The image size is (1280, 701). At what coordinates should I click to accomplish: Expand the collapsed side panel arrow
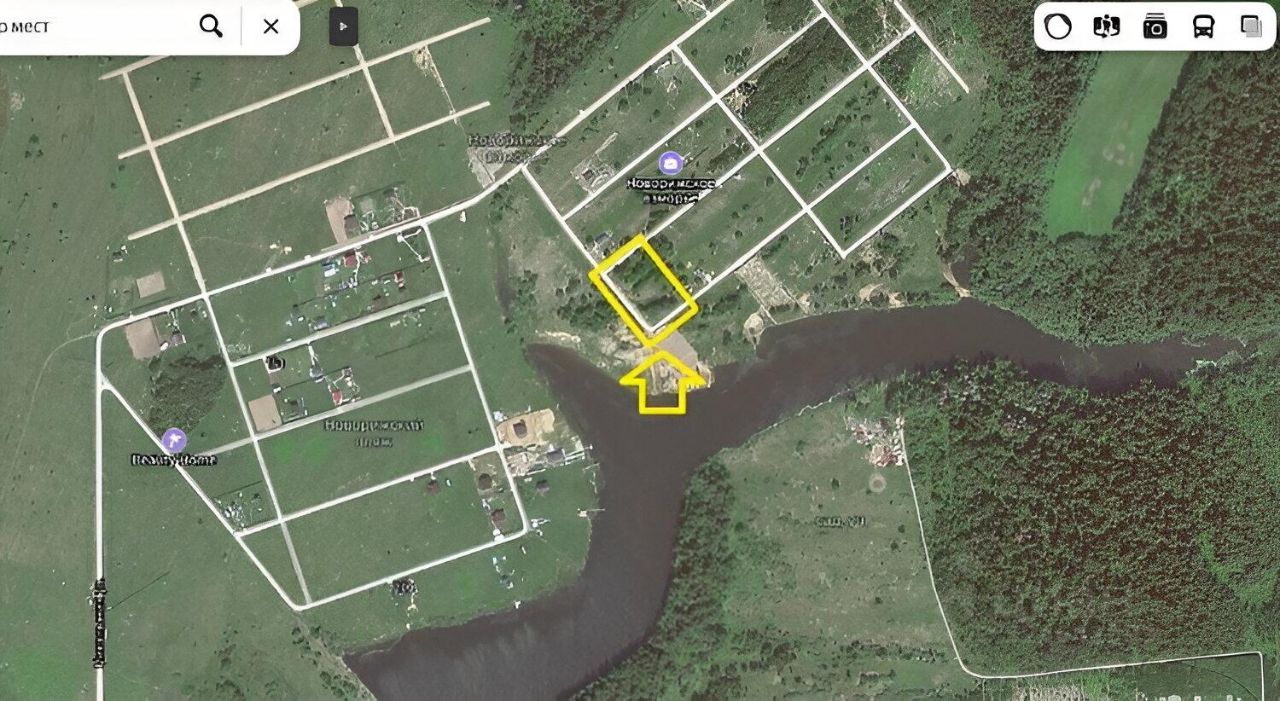point(343,27)
